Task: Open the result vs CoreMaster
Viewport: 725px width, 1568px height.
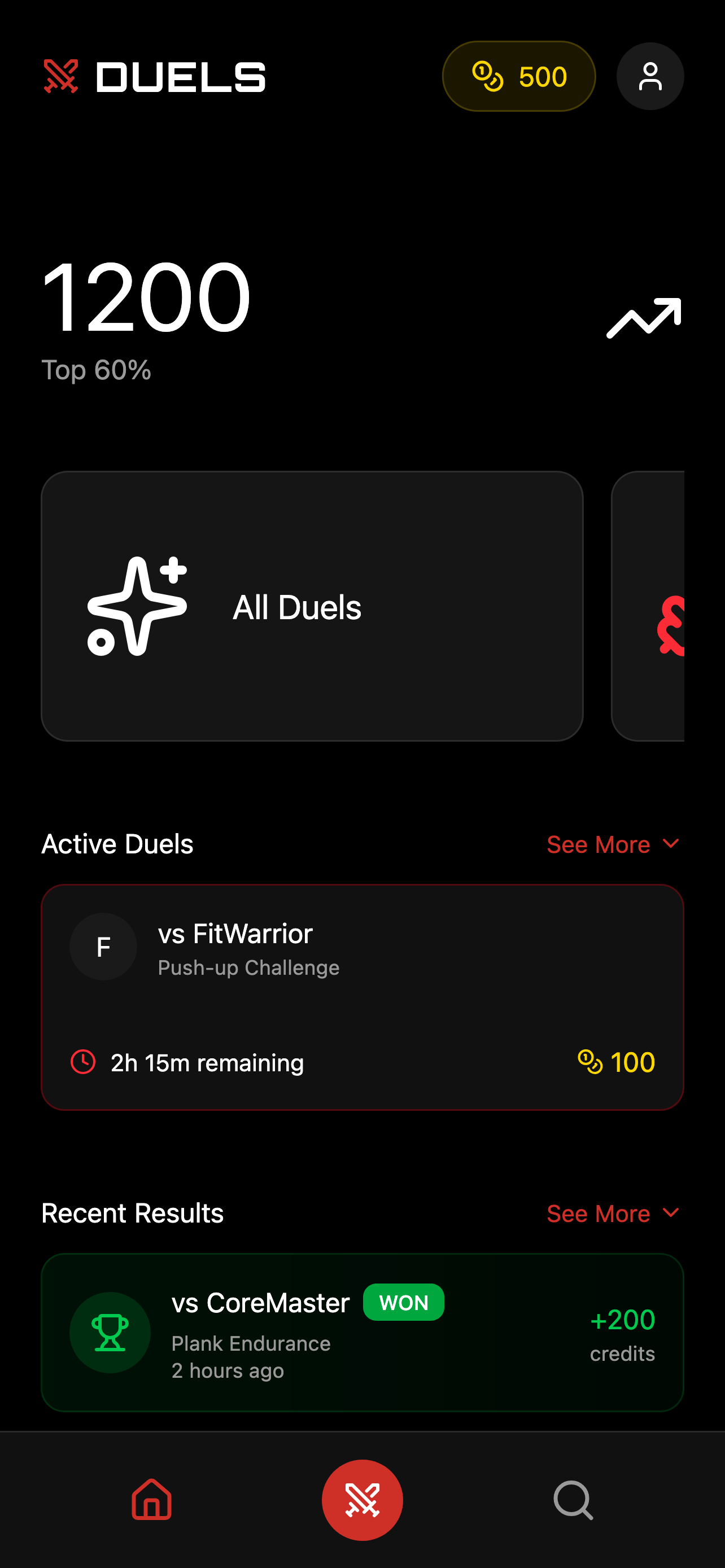Action: pos(362,1332)
